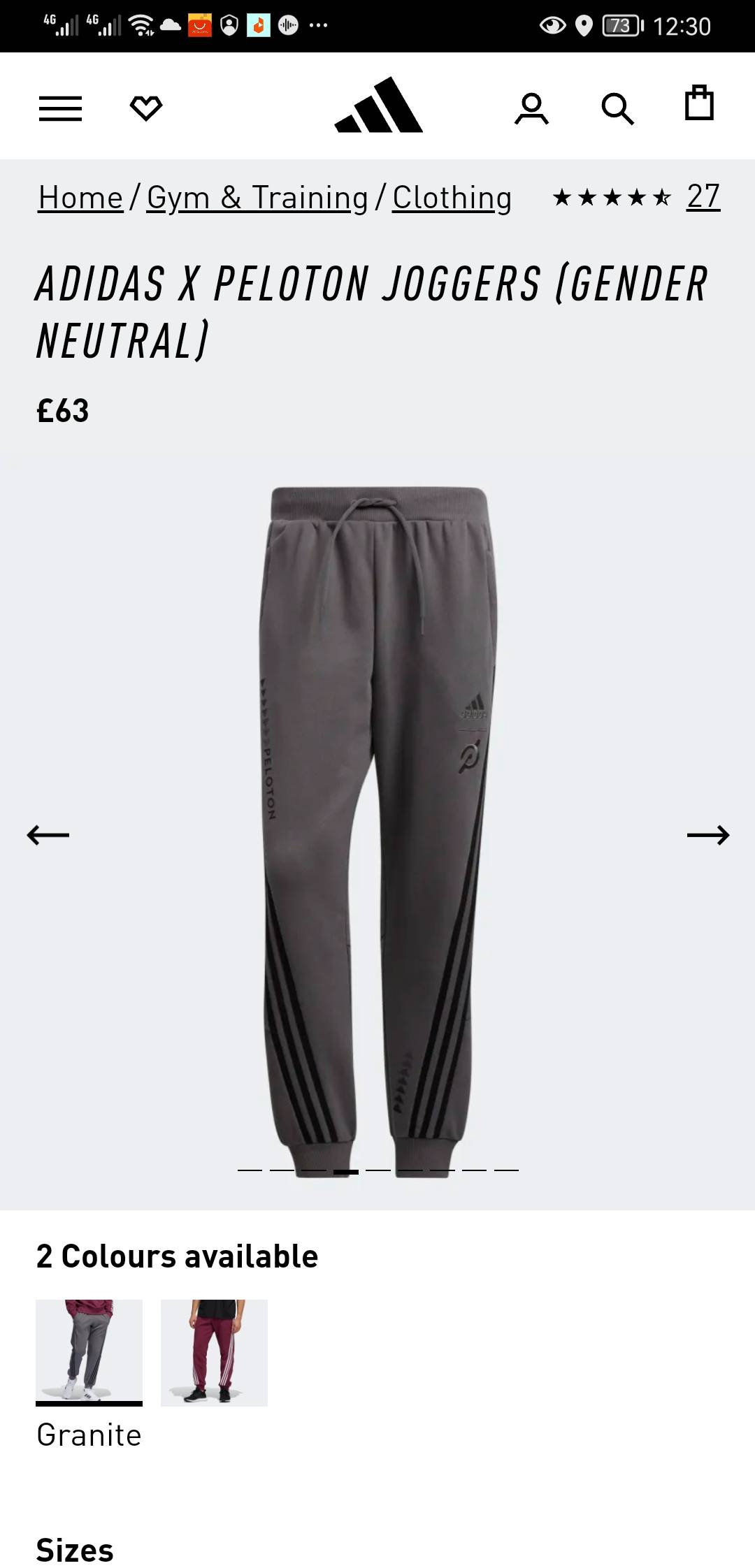755x1568 pixels.
Task: Show the previous product image
Action: point(48,835)
